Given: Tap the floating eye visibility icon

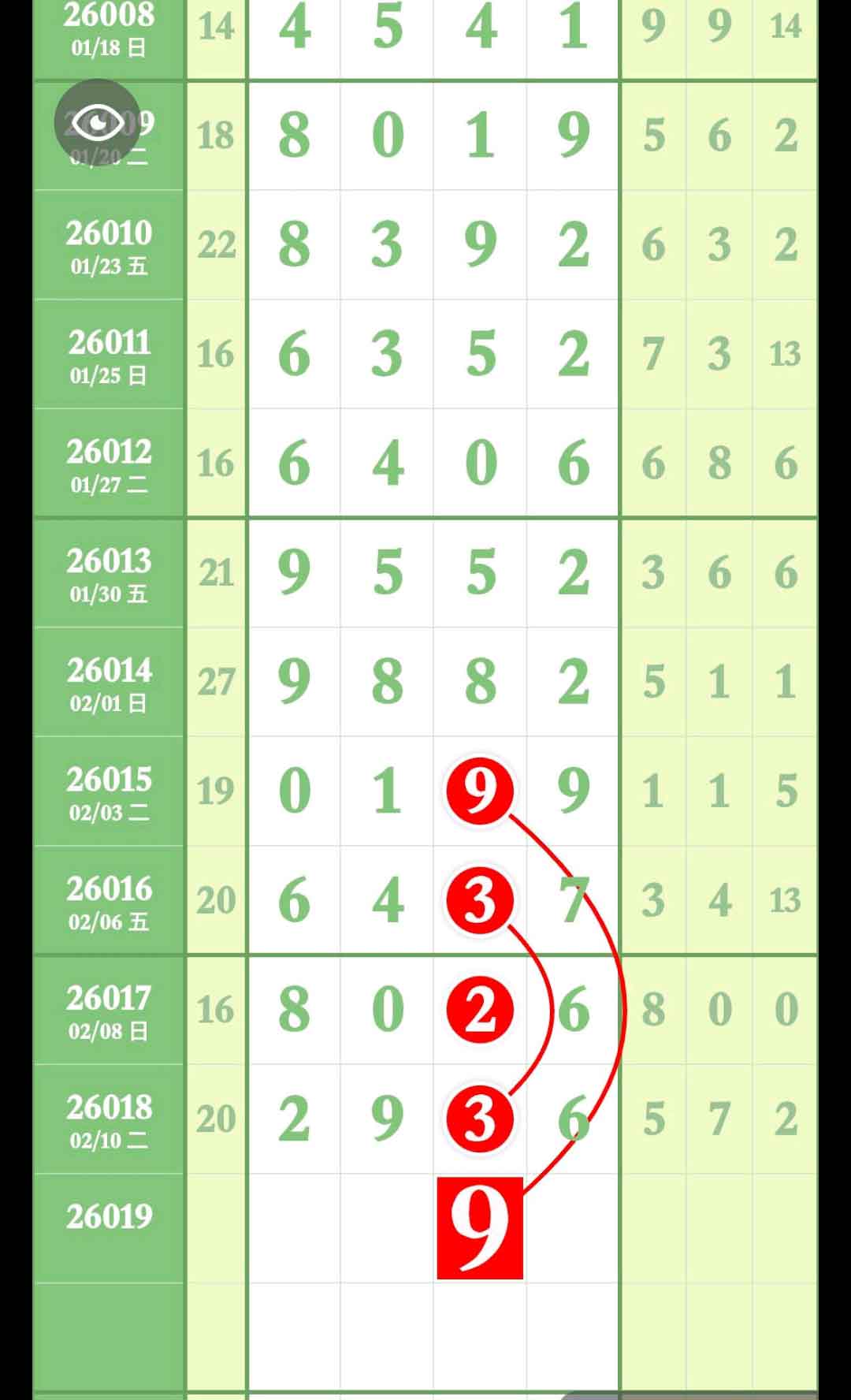Looking at the screenshot, I should 97,122.
